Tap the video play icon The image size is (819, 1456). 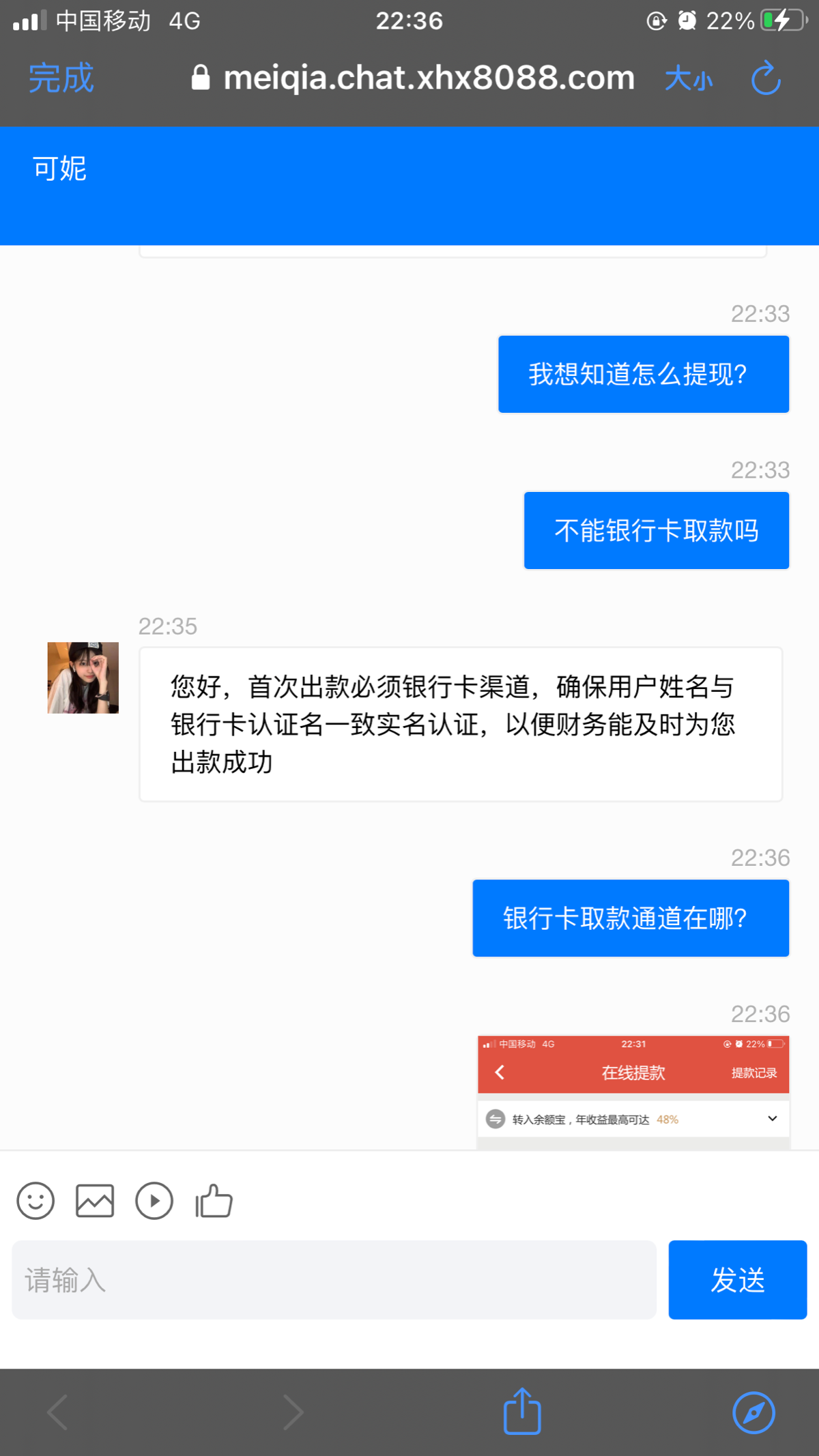click(x=154, y=1201)
